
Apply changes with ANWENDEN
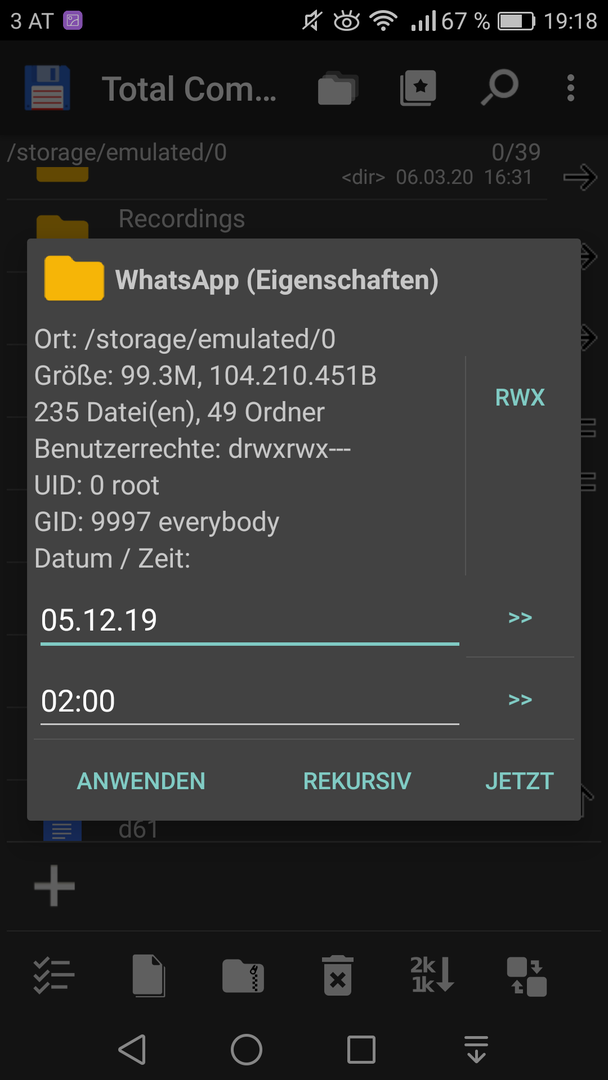pyautogui.click(x=141, y=781)
